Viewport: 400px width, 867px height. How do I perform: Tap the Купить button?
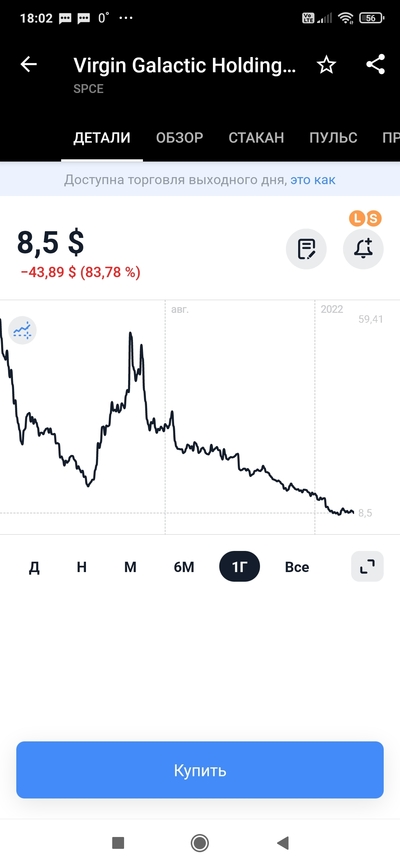click(x=200, y=770)
